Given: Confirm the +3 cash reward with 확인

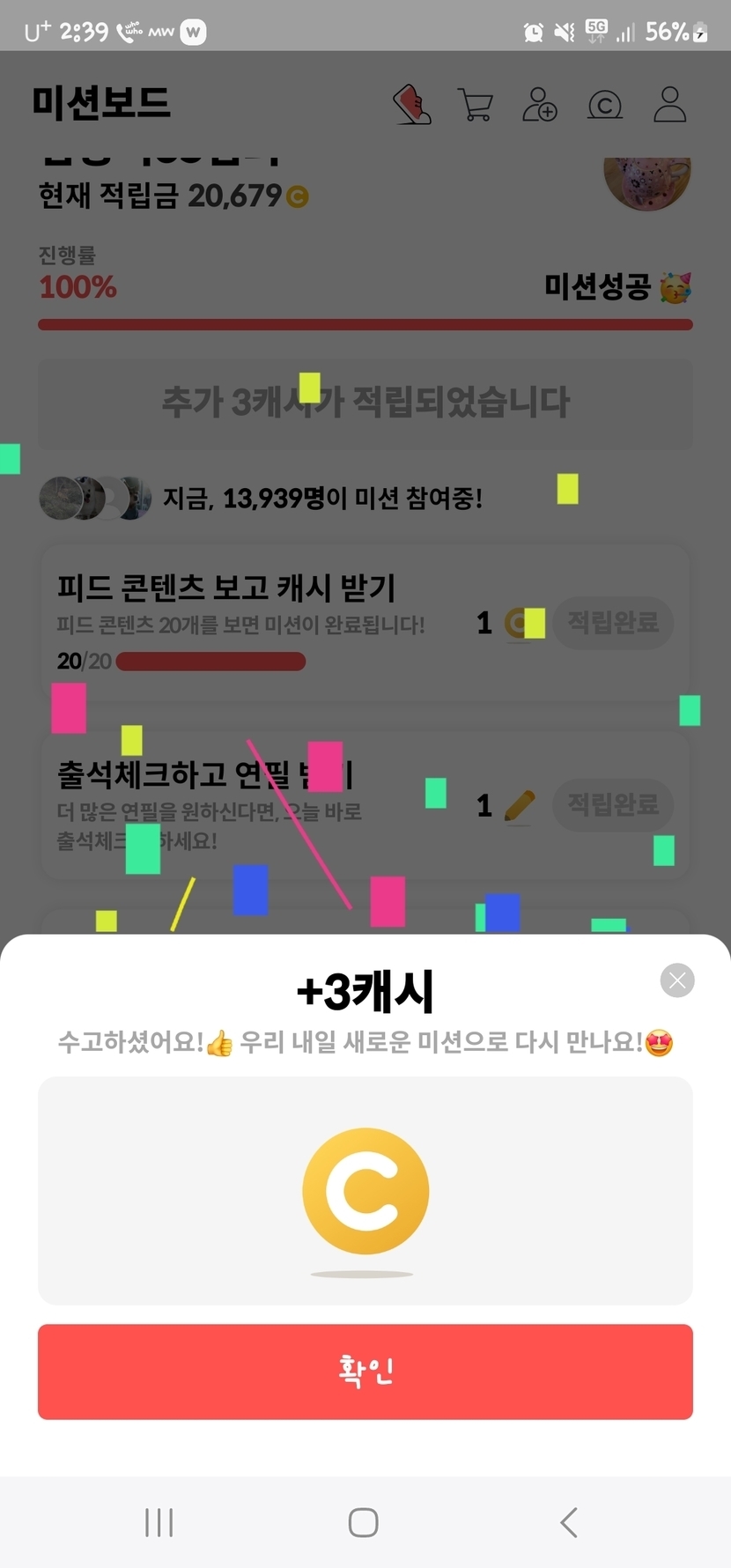Looking at the screenshot, I should pyautogui.click(x=365, y=1371).
